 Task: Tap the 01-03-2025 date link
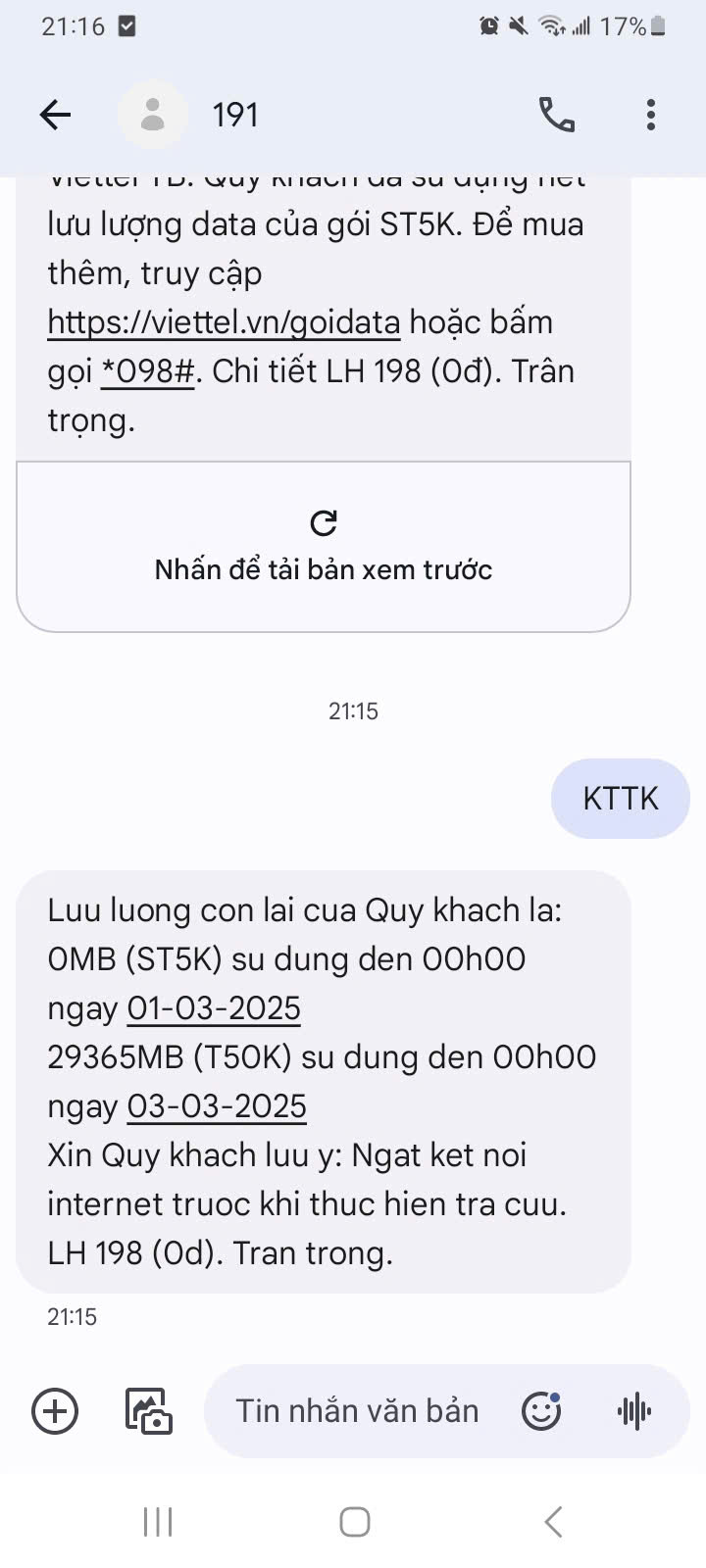coord(214,1008)
